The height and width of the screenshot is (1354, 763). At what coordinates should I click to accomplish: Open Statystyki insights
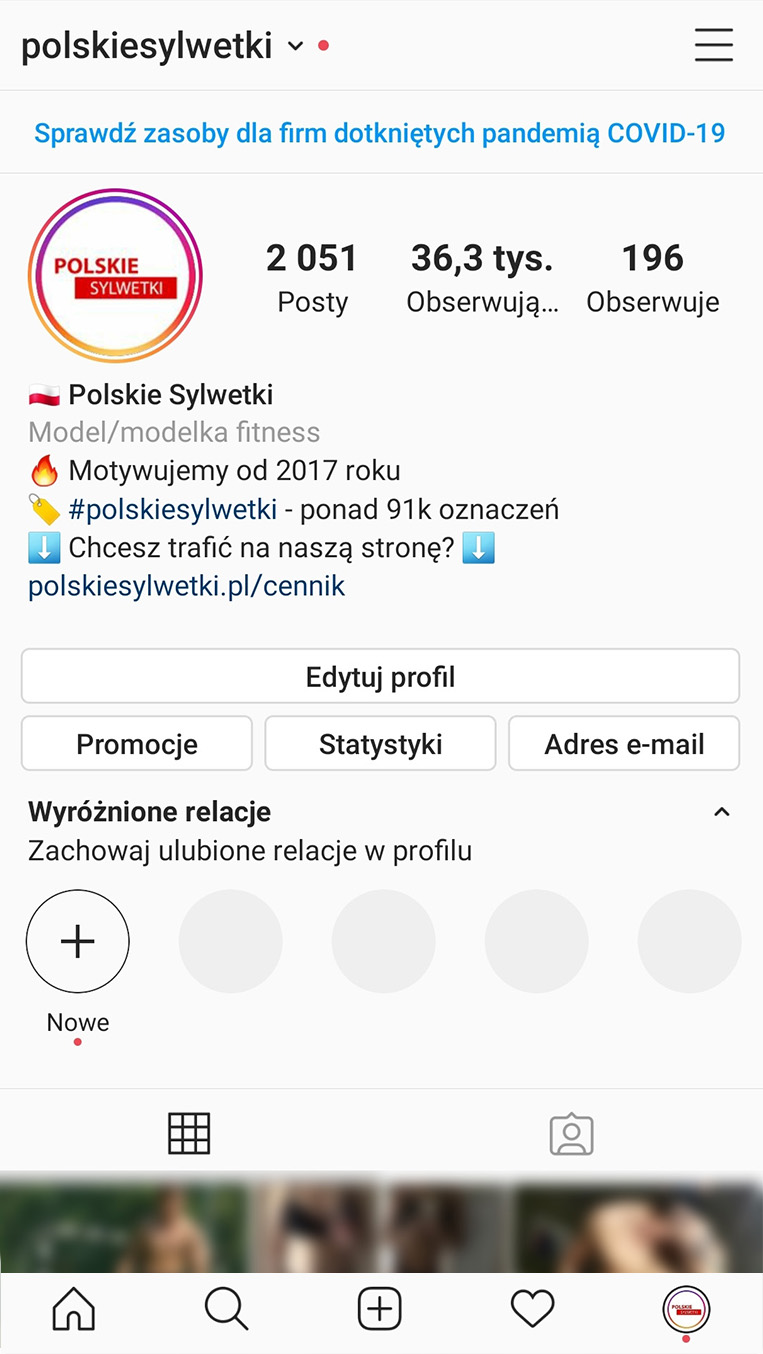point(380,744)
